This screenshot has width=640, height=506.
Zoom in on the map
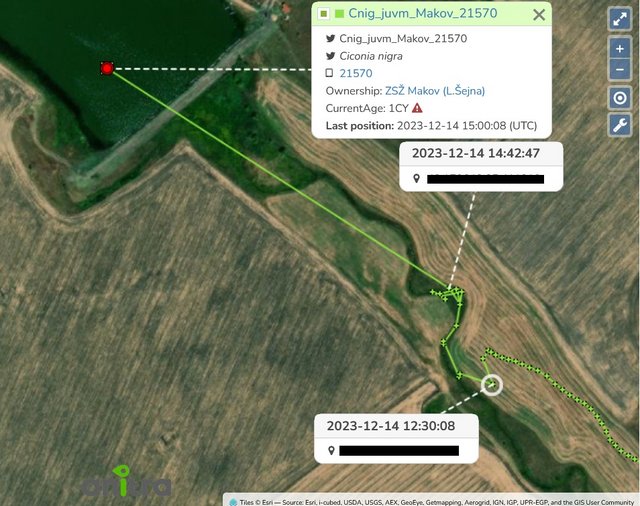click(620, 48)
